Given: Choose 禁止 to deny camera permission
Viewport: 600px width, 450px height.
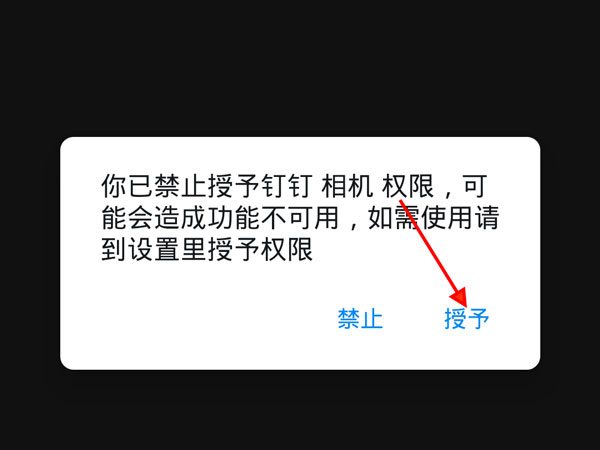Looking at the screenshot, I should [360, 319].
